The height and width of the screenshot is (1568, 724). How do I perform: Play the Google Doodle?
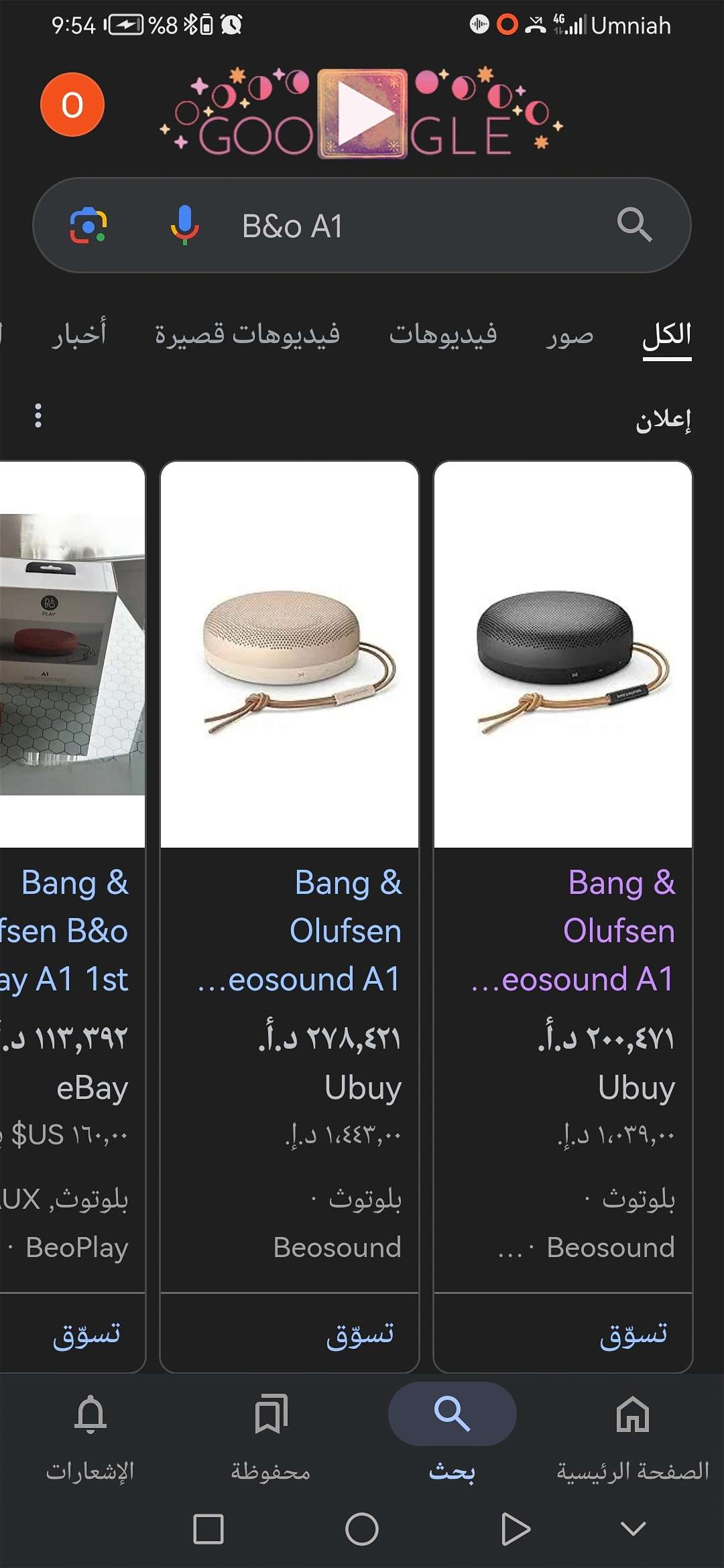pyautogui.click(x=363, y=114)
